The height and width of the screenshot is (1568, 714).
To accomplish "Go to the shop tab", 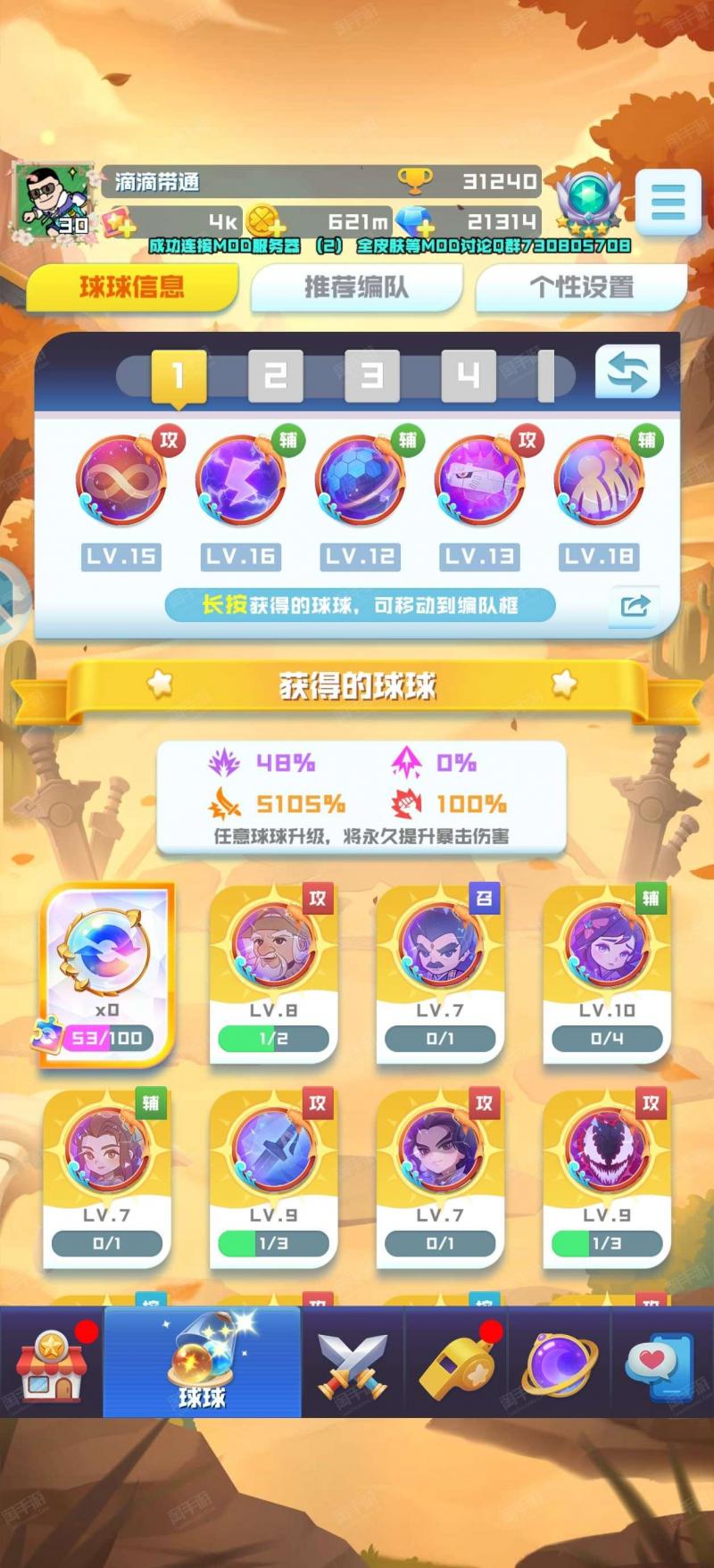I will [x=52, y=1363].
